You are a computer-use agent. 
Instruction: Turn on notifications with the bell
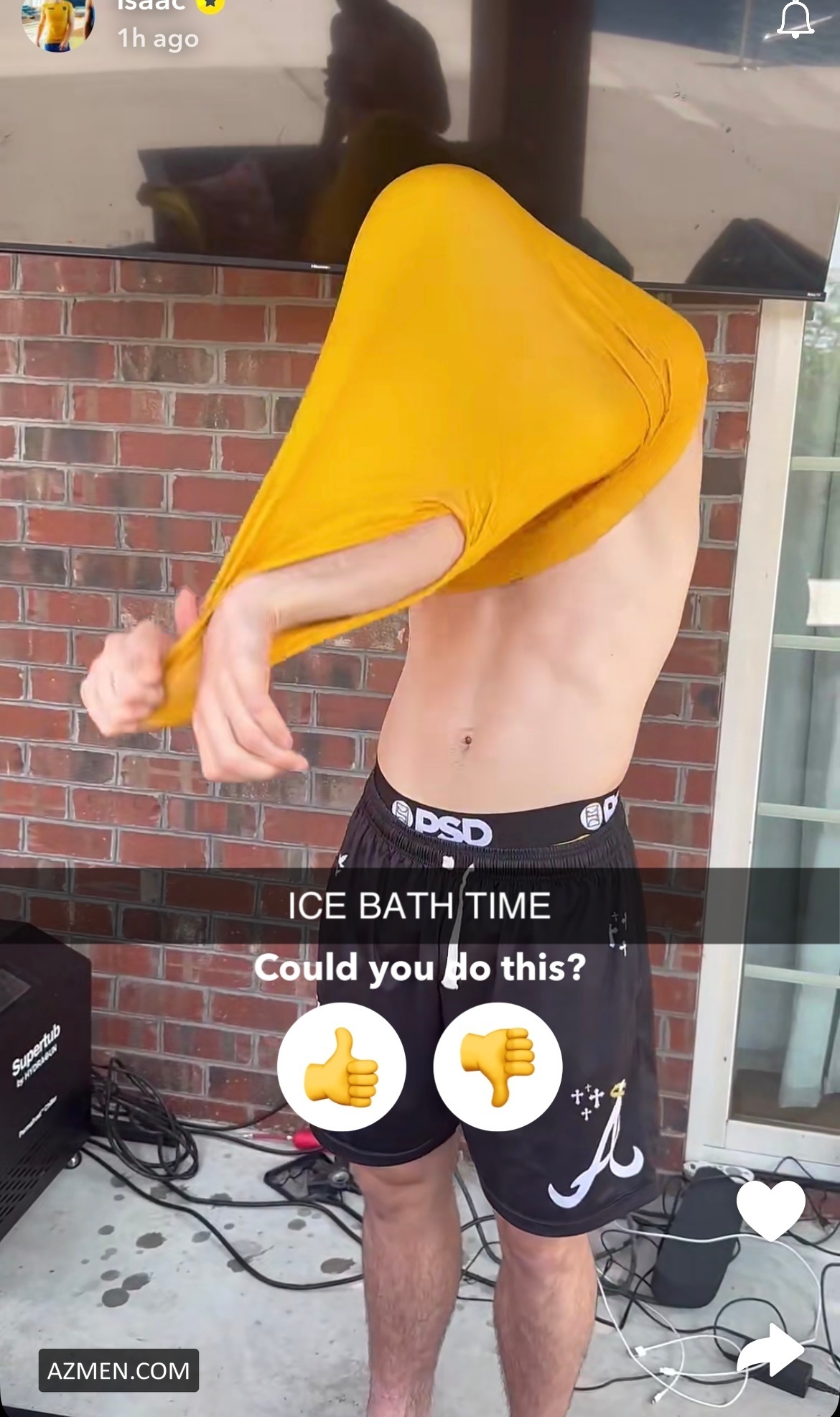(x=795, y=19)
